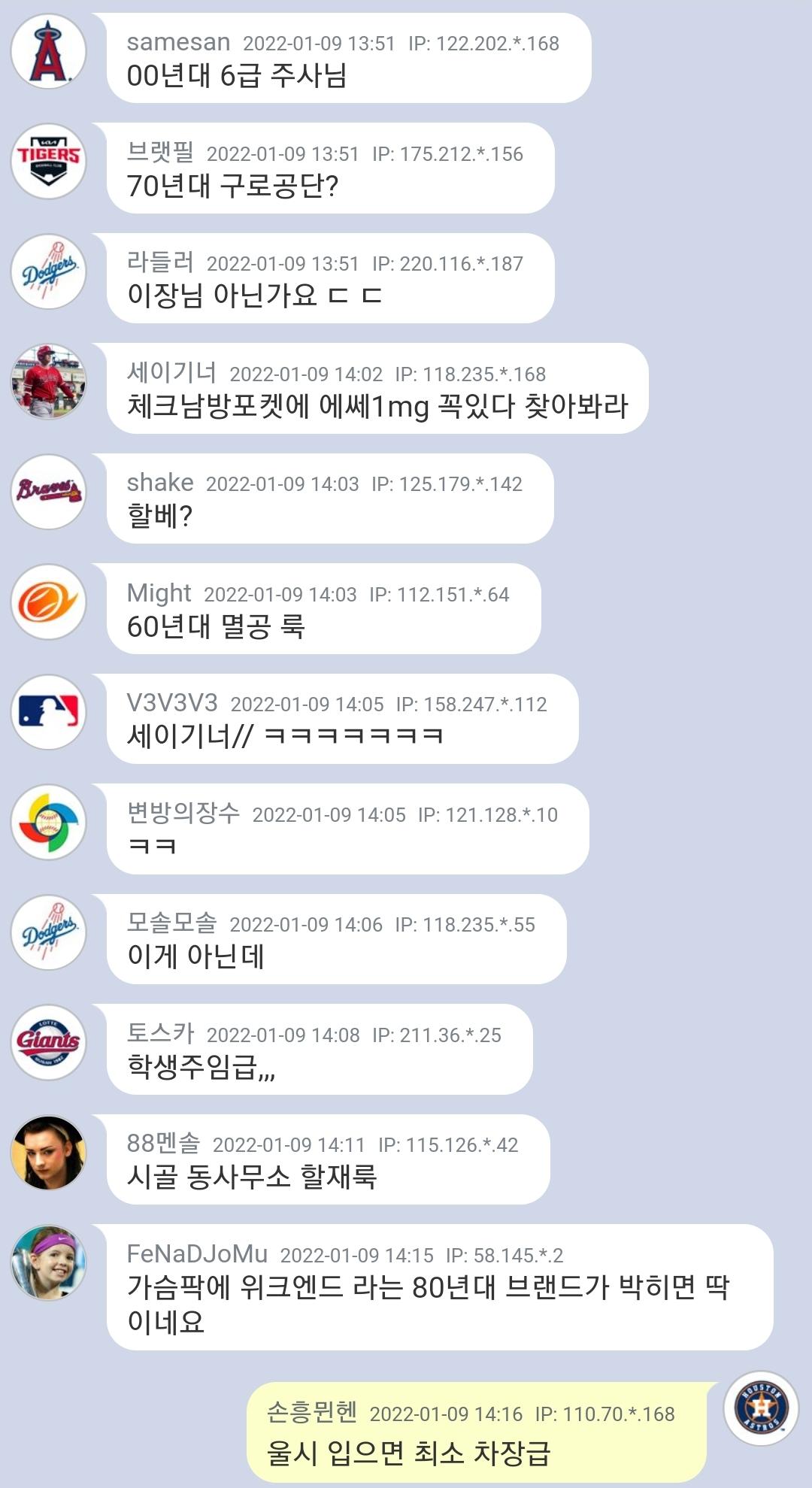
Task: Open 토스카's Giants avatar
Action: [48, 1042]
